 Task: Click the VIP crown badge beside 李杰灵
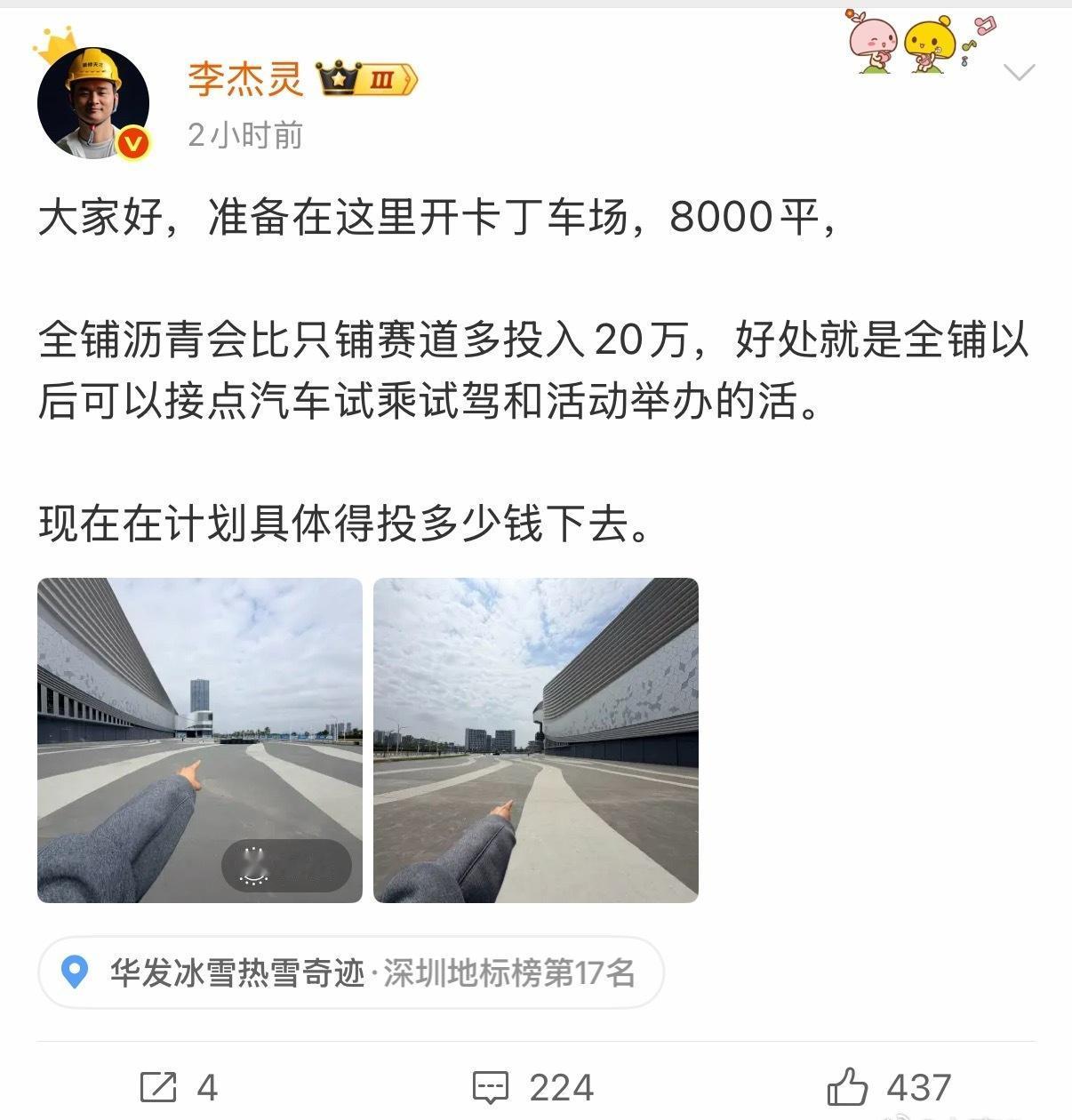[x=338, y=78]
